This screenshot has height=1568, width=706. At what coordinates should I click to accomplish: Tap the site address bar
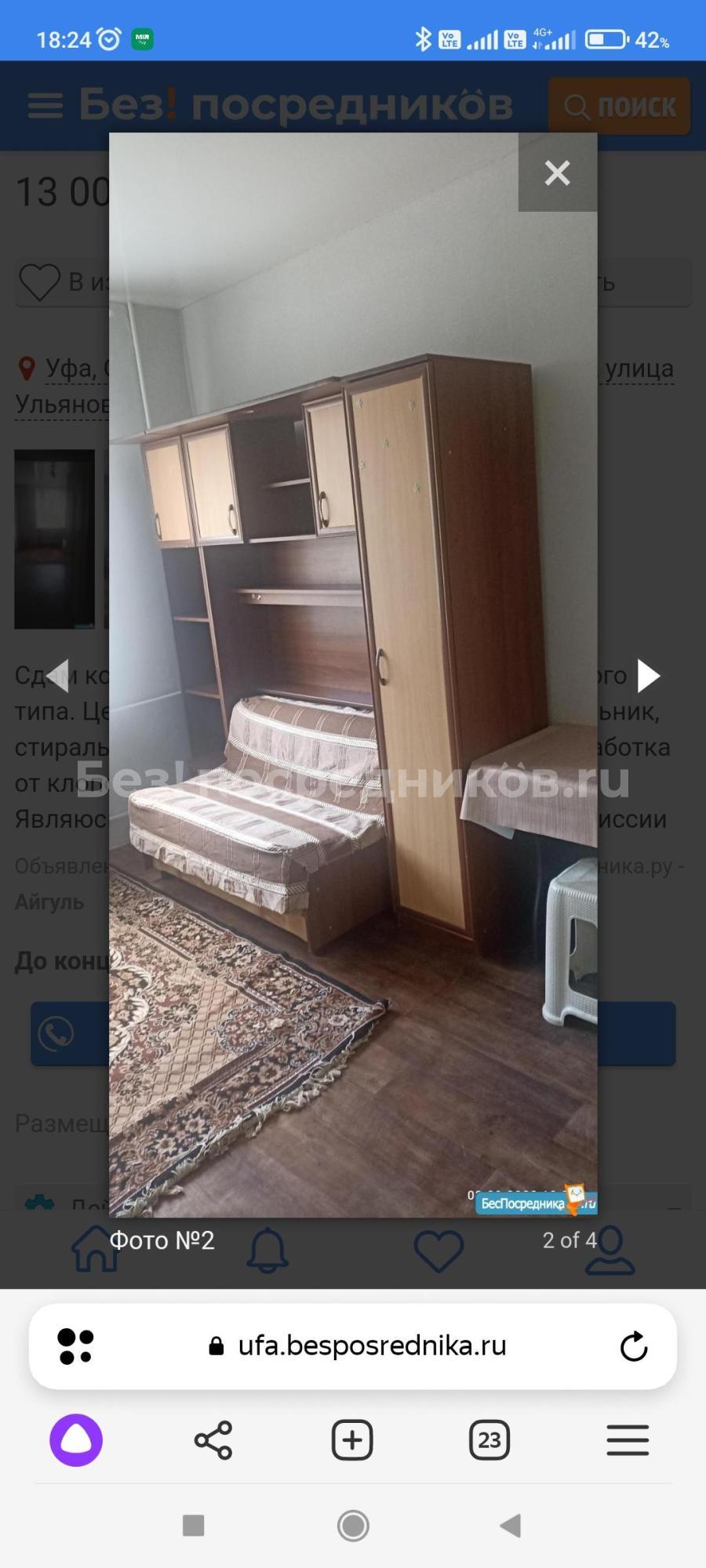(x=372, y=1346)
